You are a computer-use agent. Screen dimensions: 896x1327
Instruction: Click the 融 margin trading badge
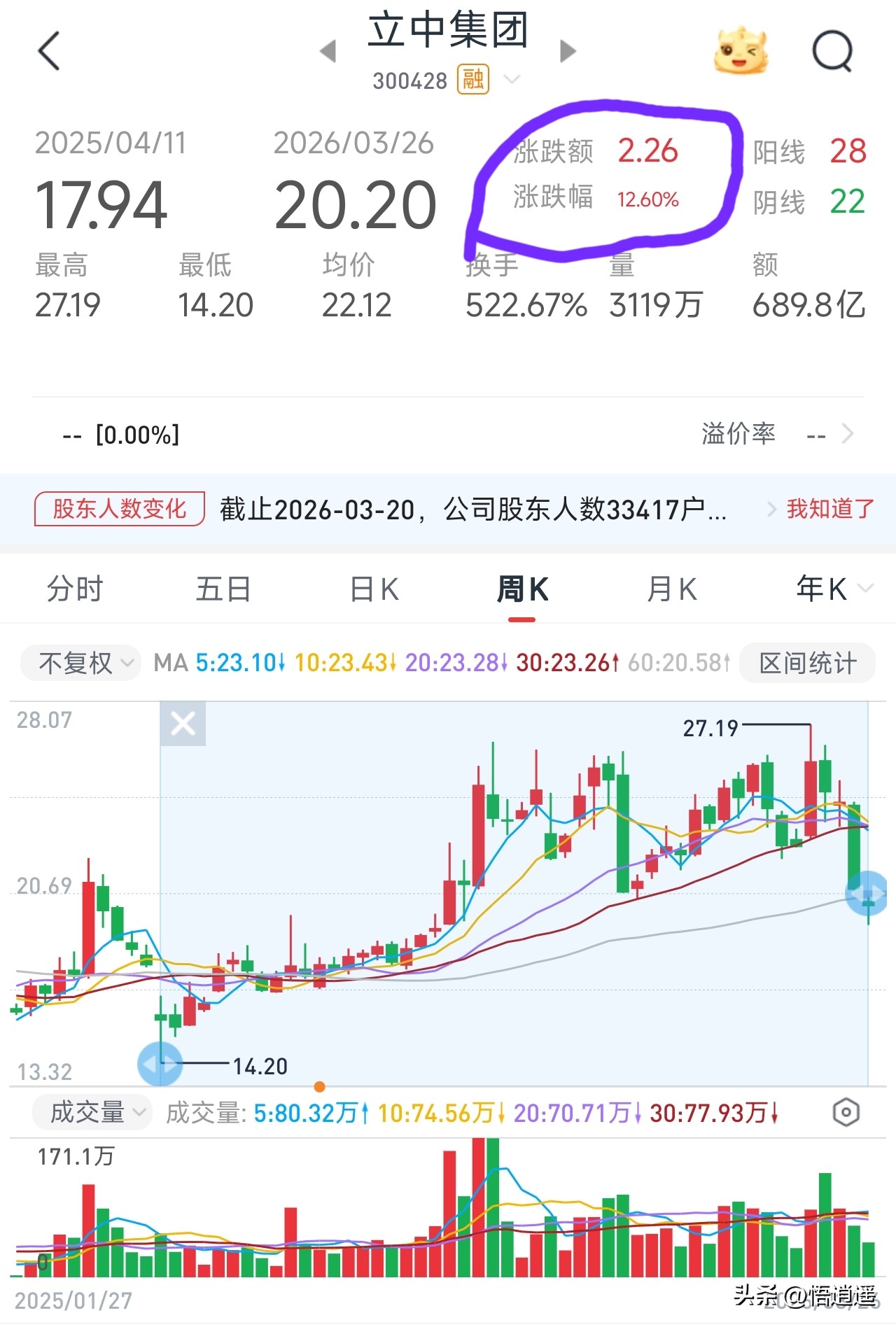pyautogui.click(x=471, y=80)
